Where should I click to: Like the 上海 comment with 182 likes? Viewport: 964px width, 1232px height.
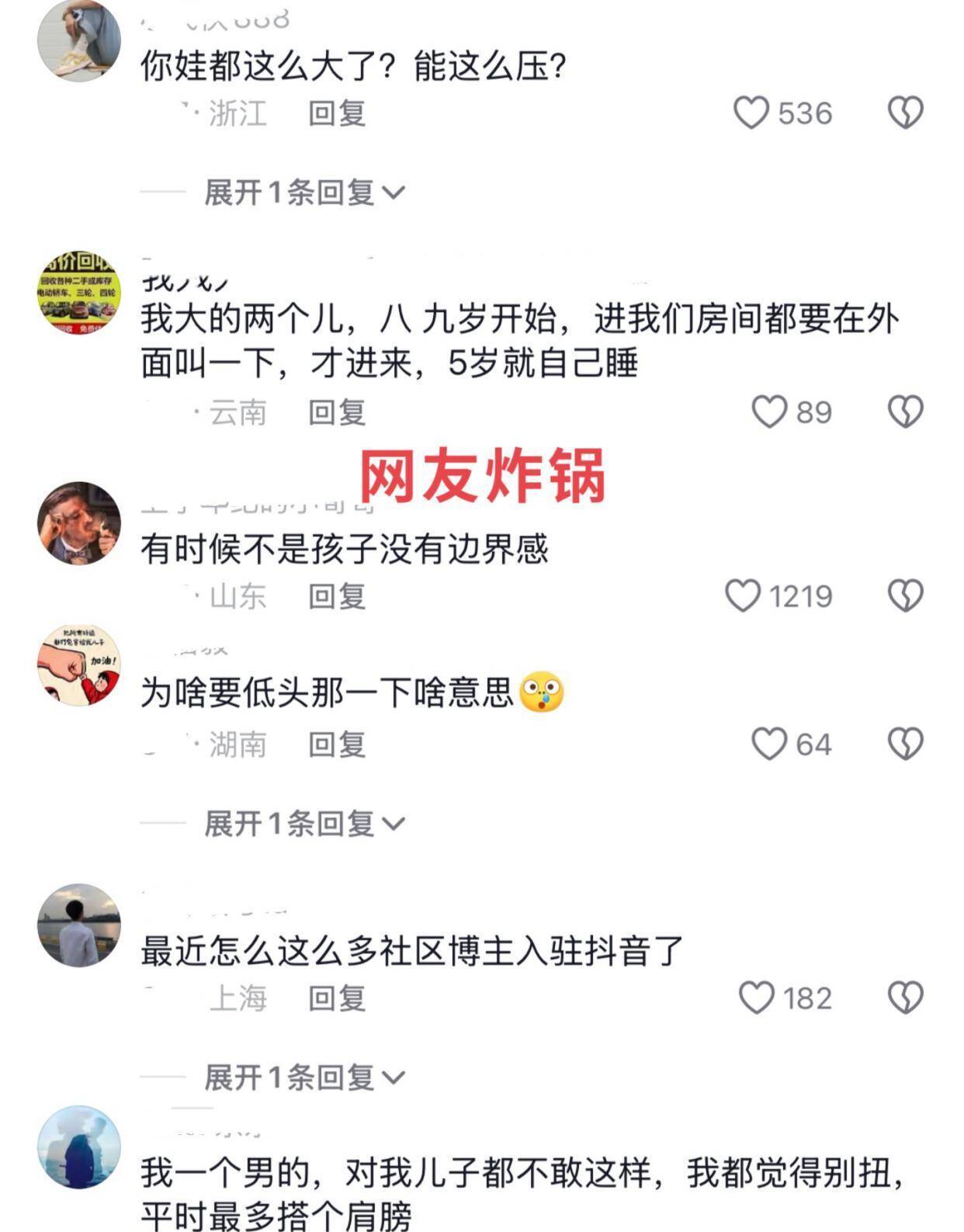[756, 998]
